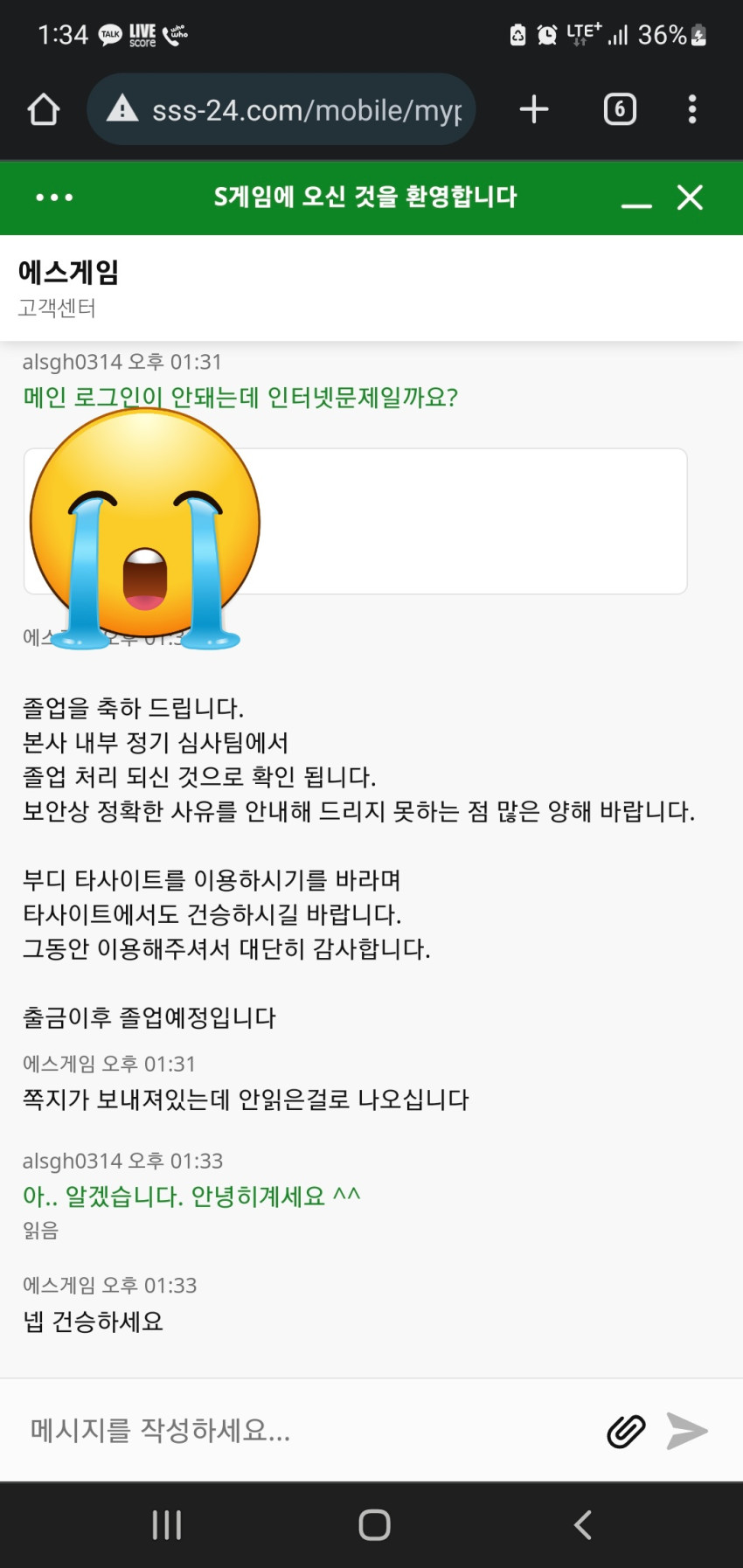This screenshot has width=743, height=1568.
Task: Tap the sss-24.com address bar
Action: coord(281,110)
